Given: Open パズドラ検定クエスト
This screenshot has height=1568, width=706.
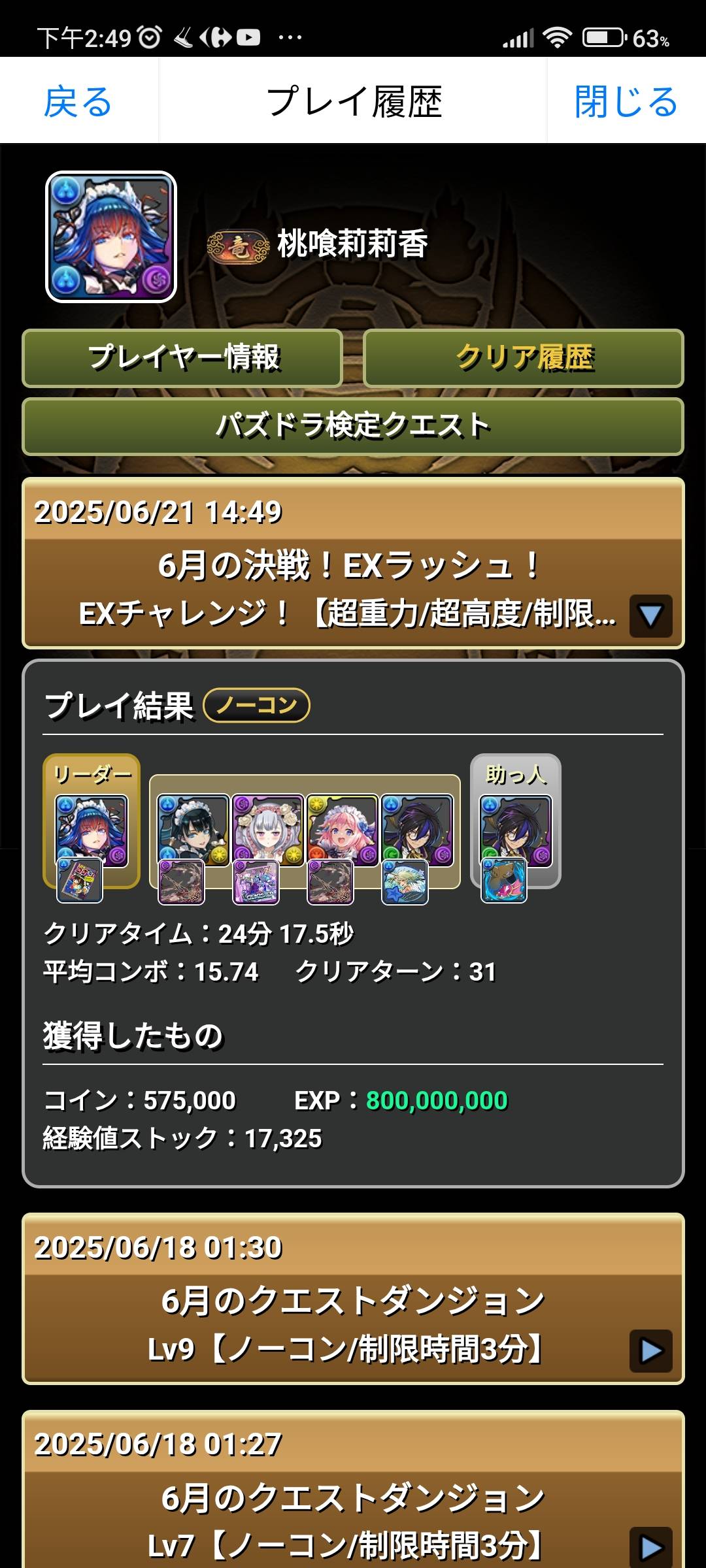Looking at the screenshot, I should 353,426.
